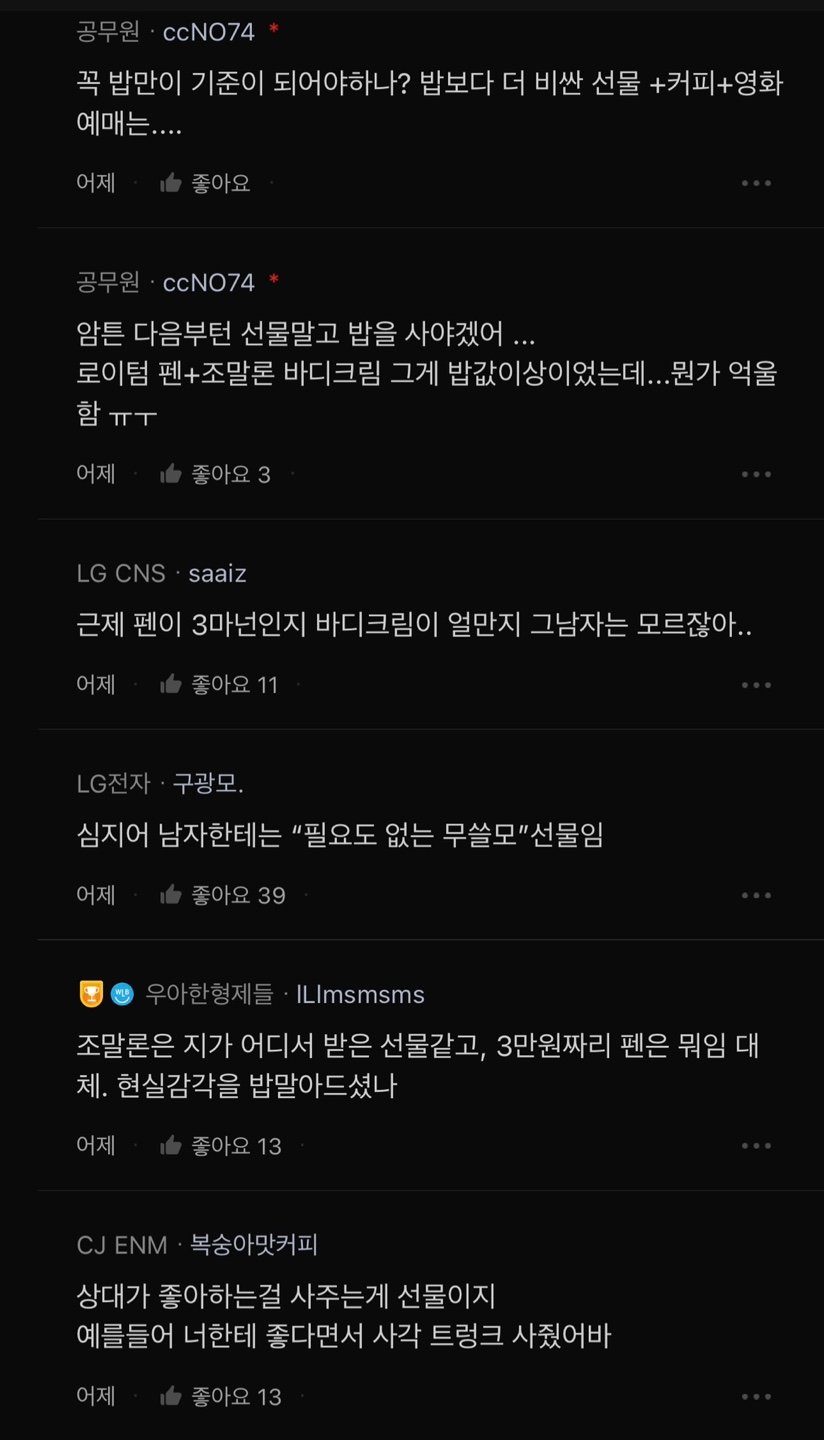
Task: Tap 좋아요 on 구광모.'s comment
Action: pos(222,895)
